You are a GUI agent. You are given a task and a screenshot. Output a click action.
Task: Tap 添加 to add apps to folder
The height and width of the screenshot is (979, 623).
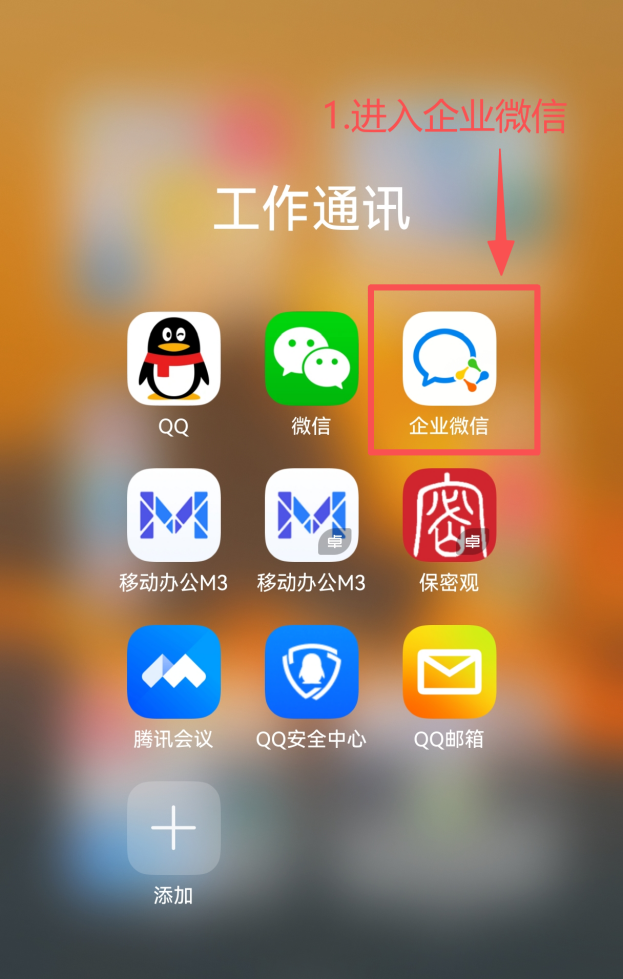click(x=173, y=829)
